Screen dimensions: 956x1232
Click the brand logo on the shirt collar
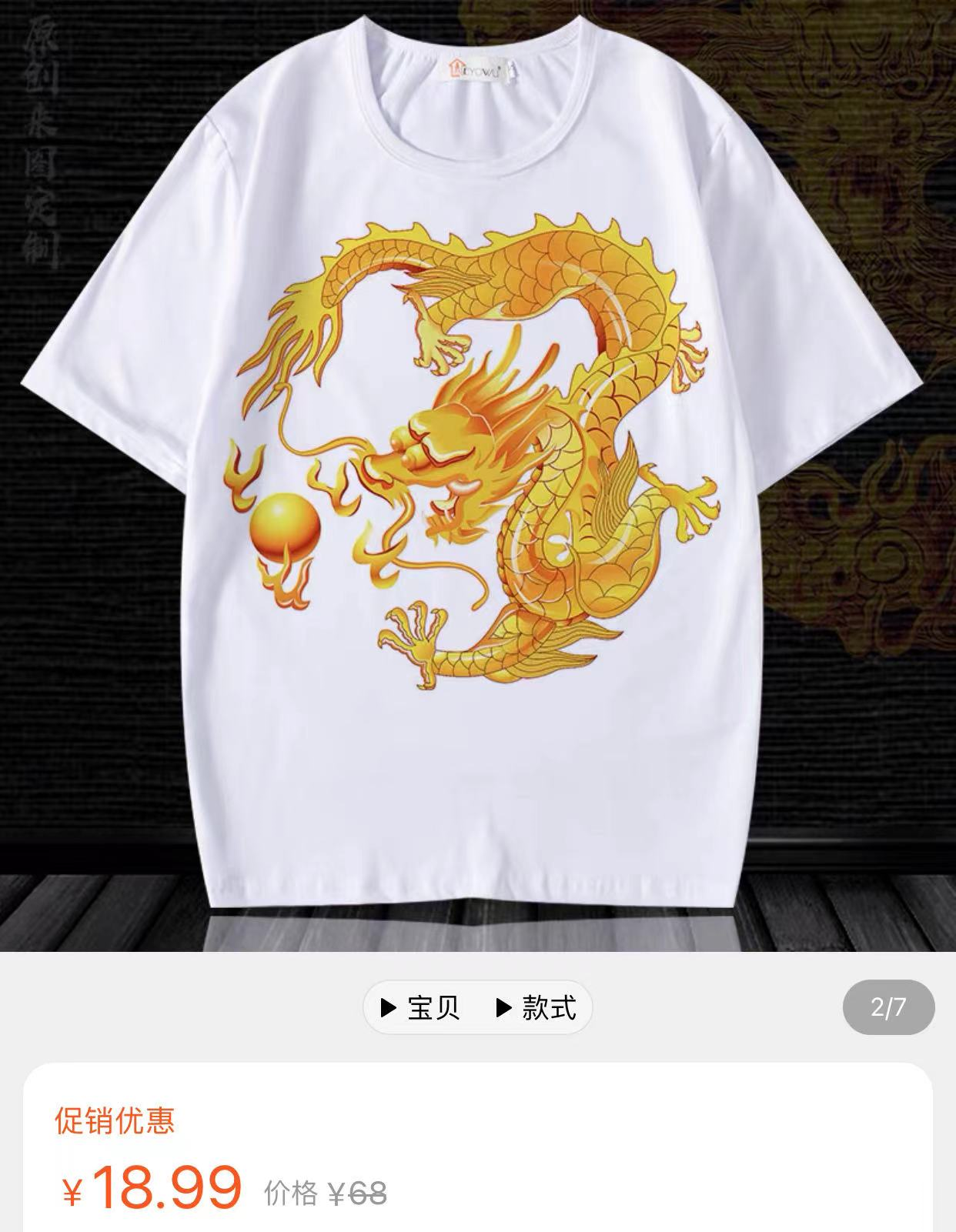(x=473, y=69)
